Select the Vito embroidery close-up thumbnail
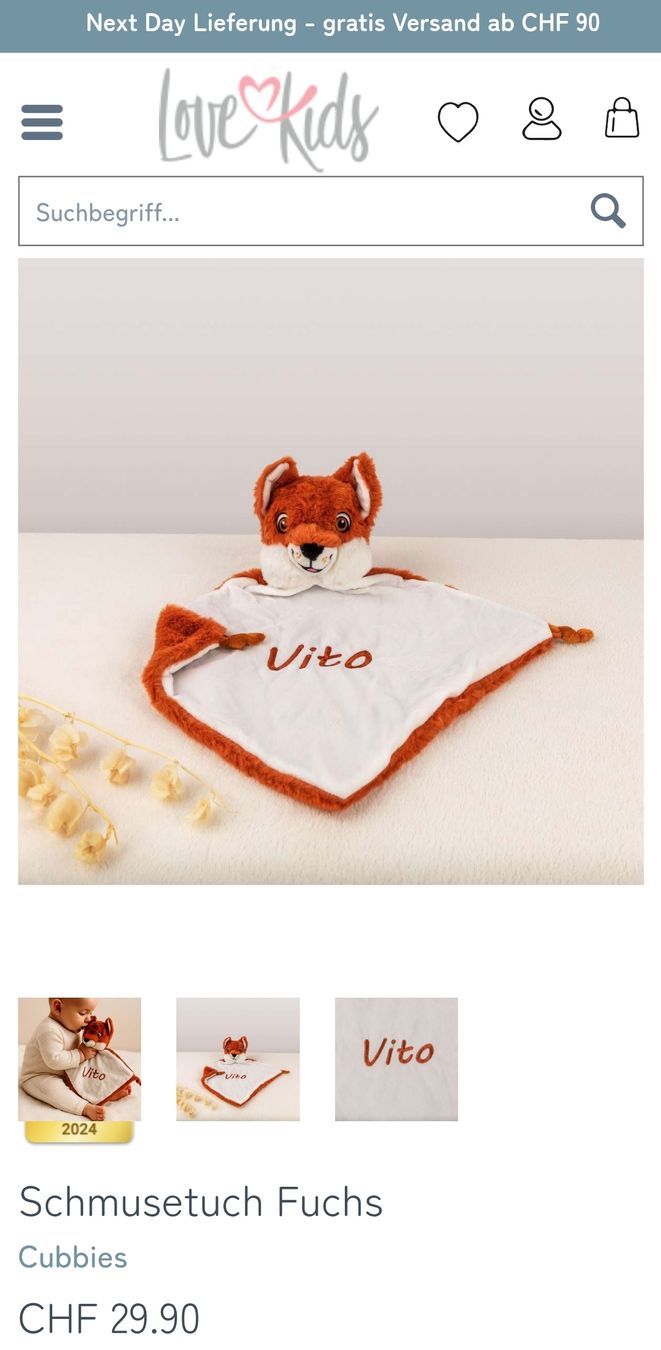This screenshot has width=661, height=1350. 396,1059
